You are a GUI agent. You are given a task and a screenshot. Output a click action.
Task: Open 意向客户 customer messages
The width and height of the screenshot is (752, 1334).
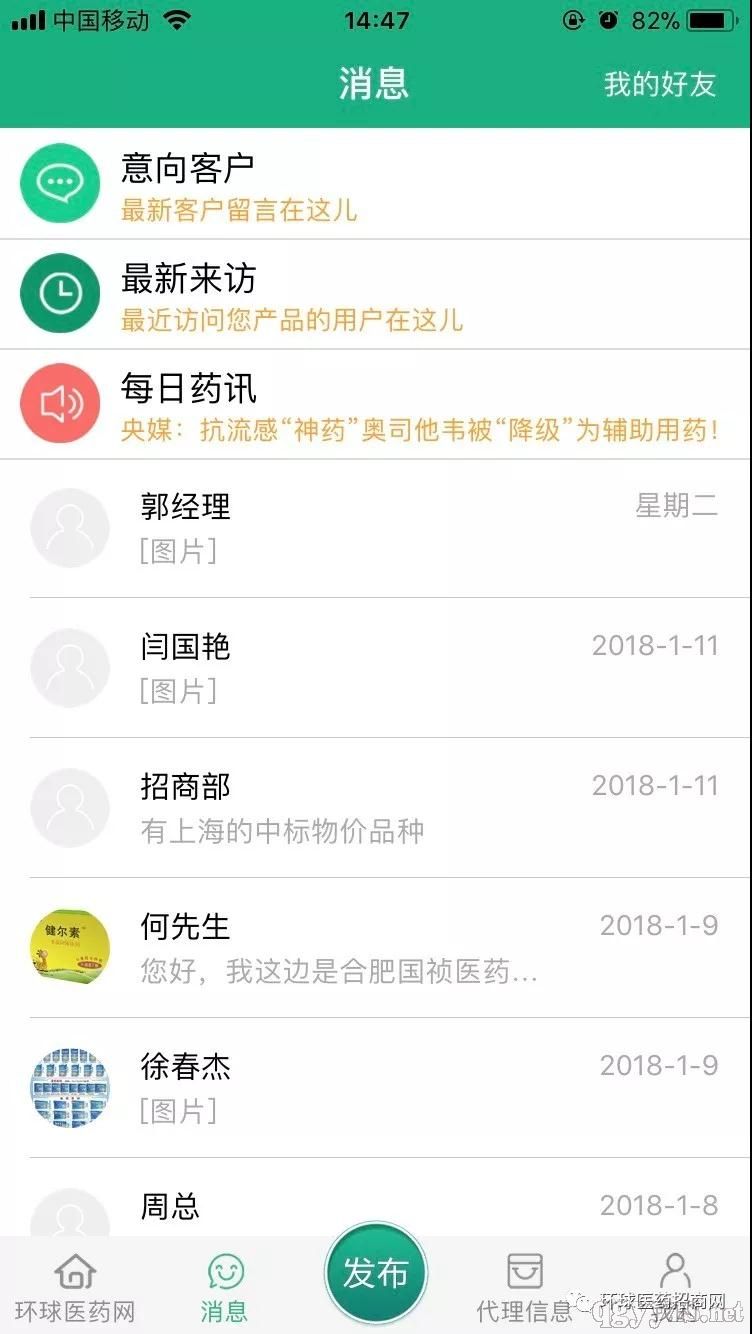(376, 183)
